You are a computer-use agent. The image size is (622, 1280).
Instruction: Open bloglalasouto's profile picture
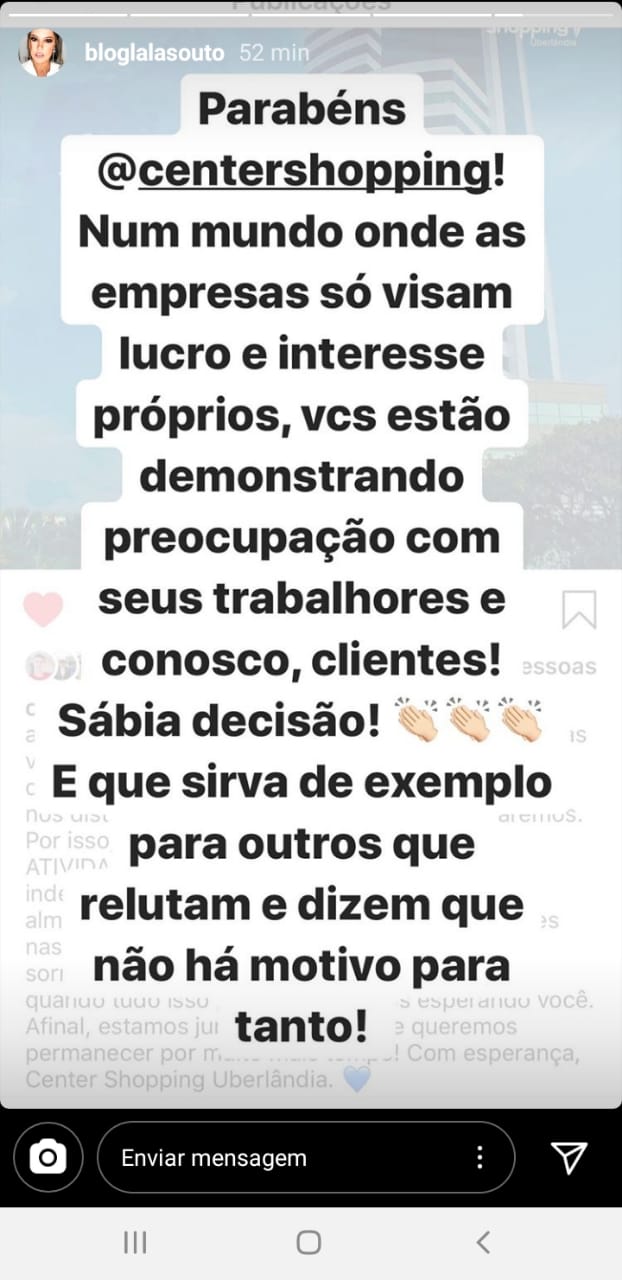pos(41,53)
